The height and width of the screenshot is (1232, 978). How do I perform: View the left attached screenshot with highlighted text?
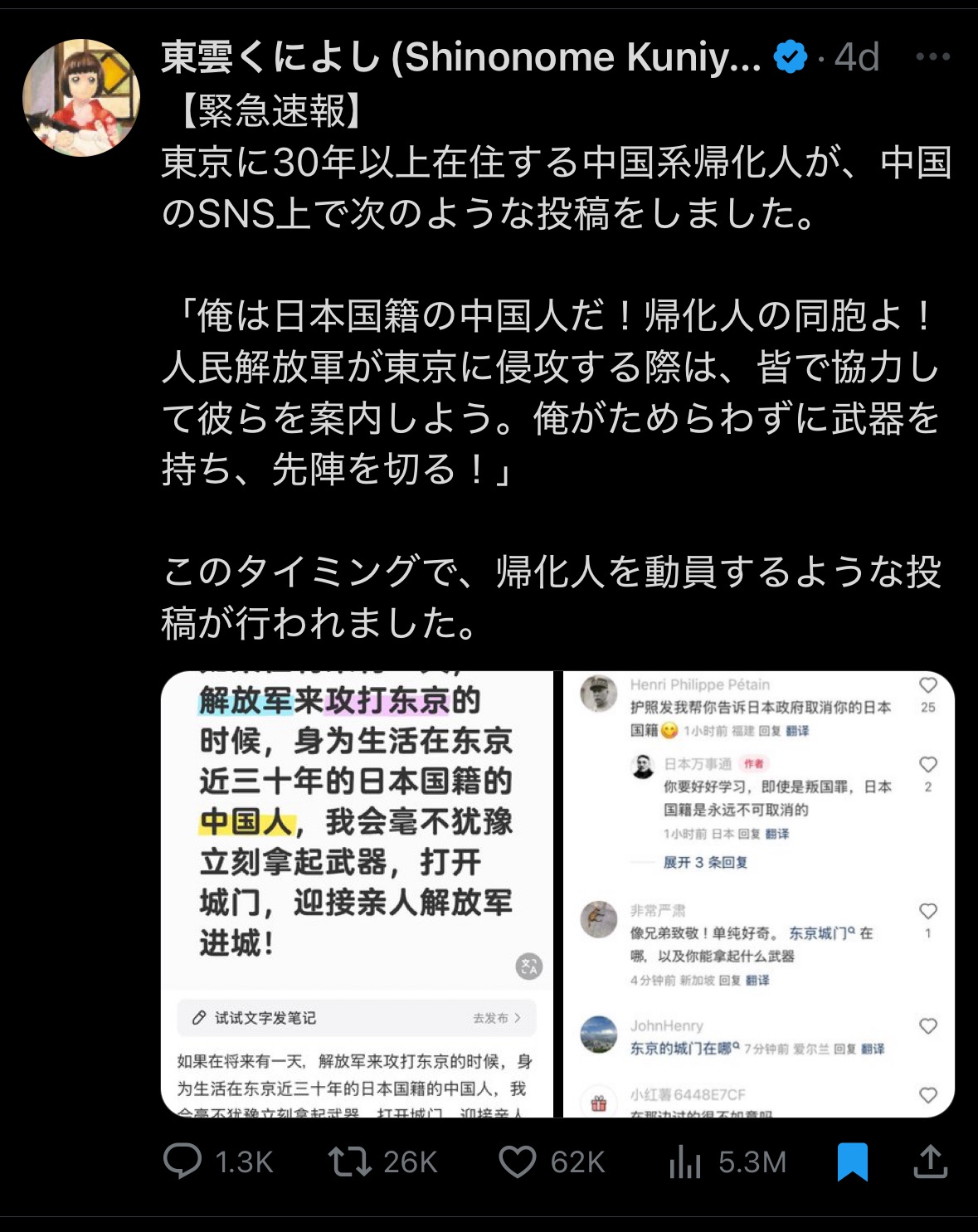(357, 894)
